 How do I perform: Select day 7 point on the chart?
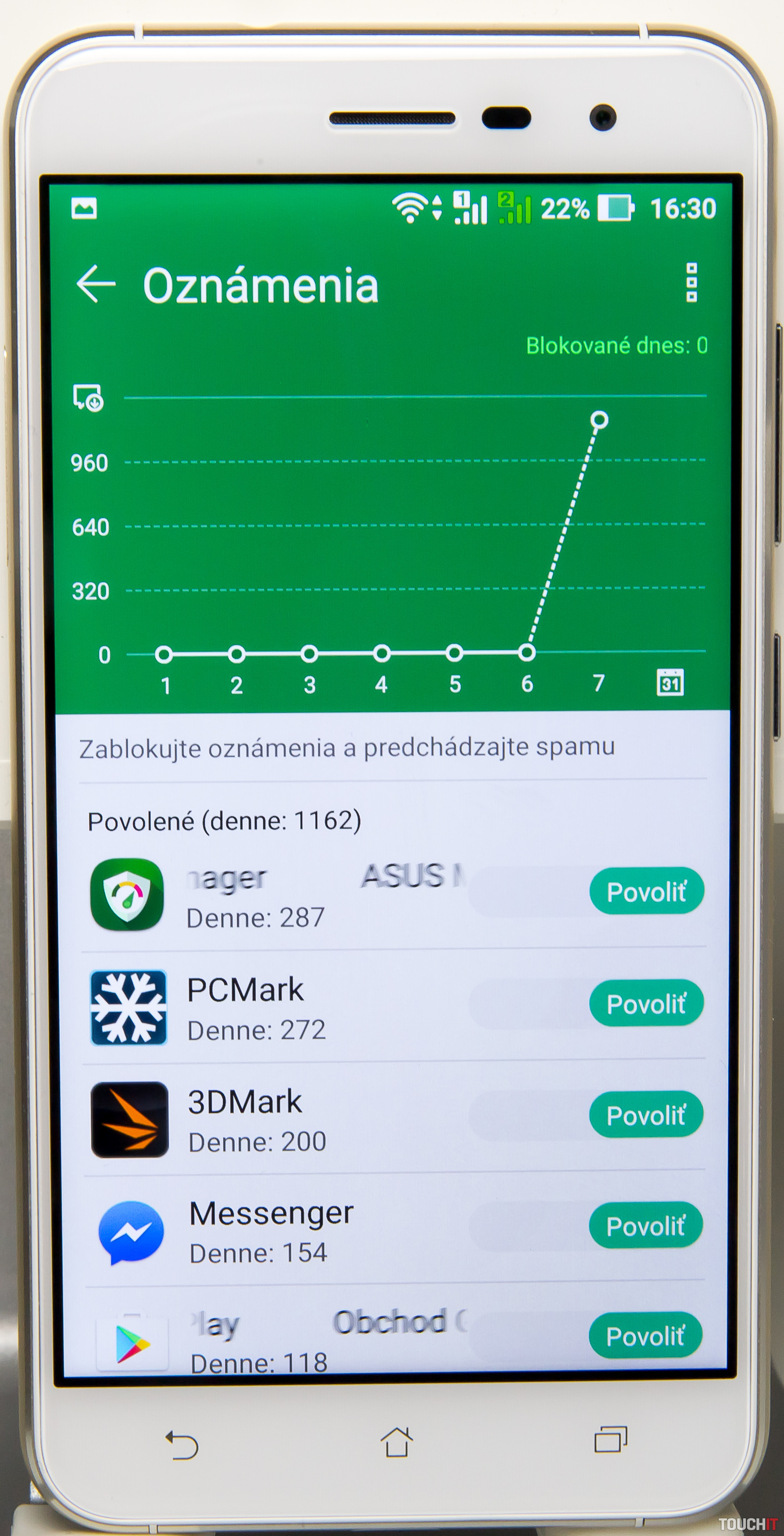599,420
